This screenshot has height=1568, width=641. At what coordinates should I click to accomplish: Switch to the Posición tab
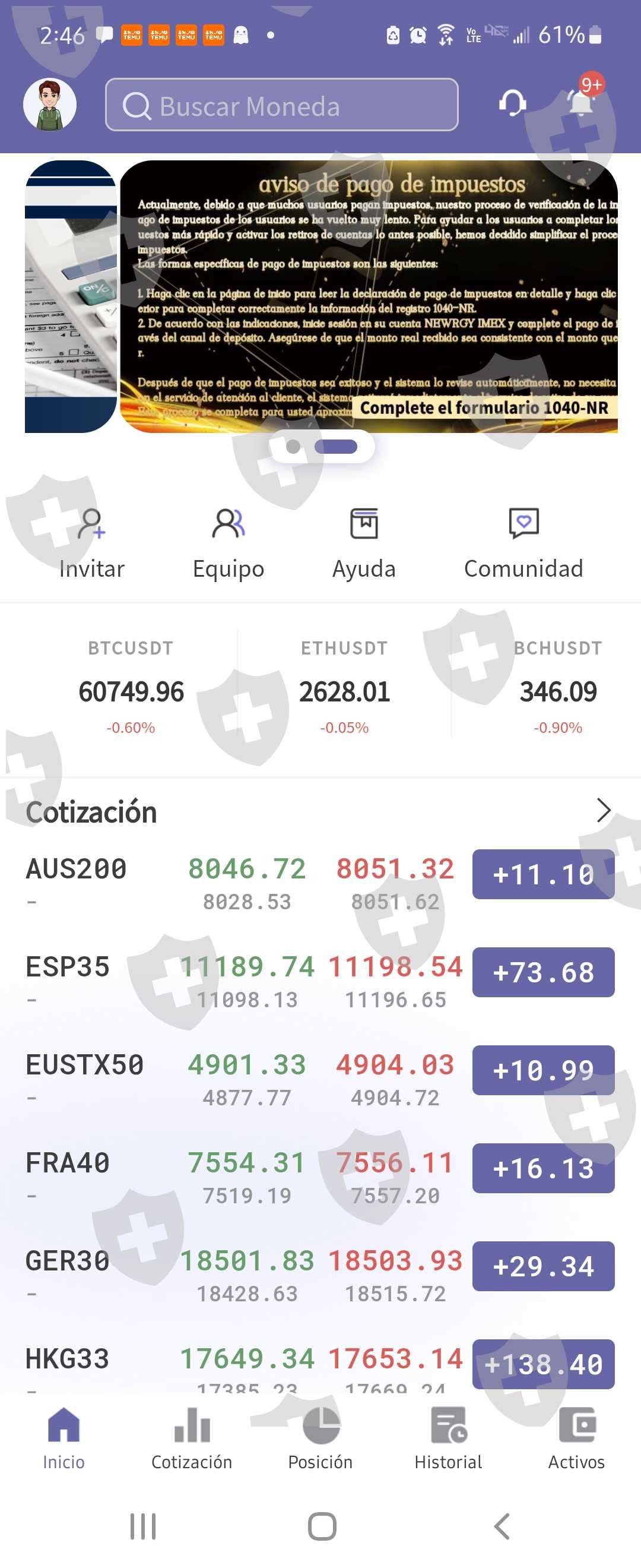[x=320, y=1439]
